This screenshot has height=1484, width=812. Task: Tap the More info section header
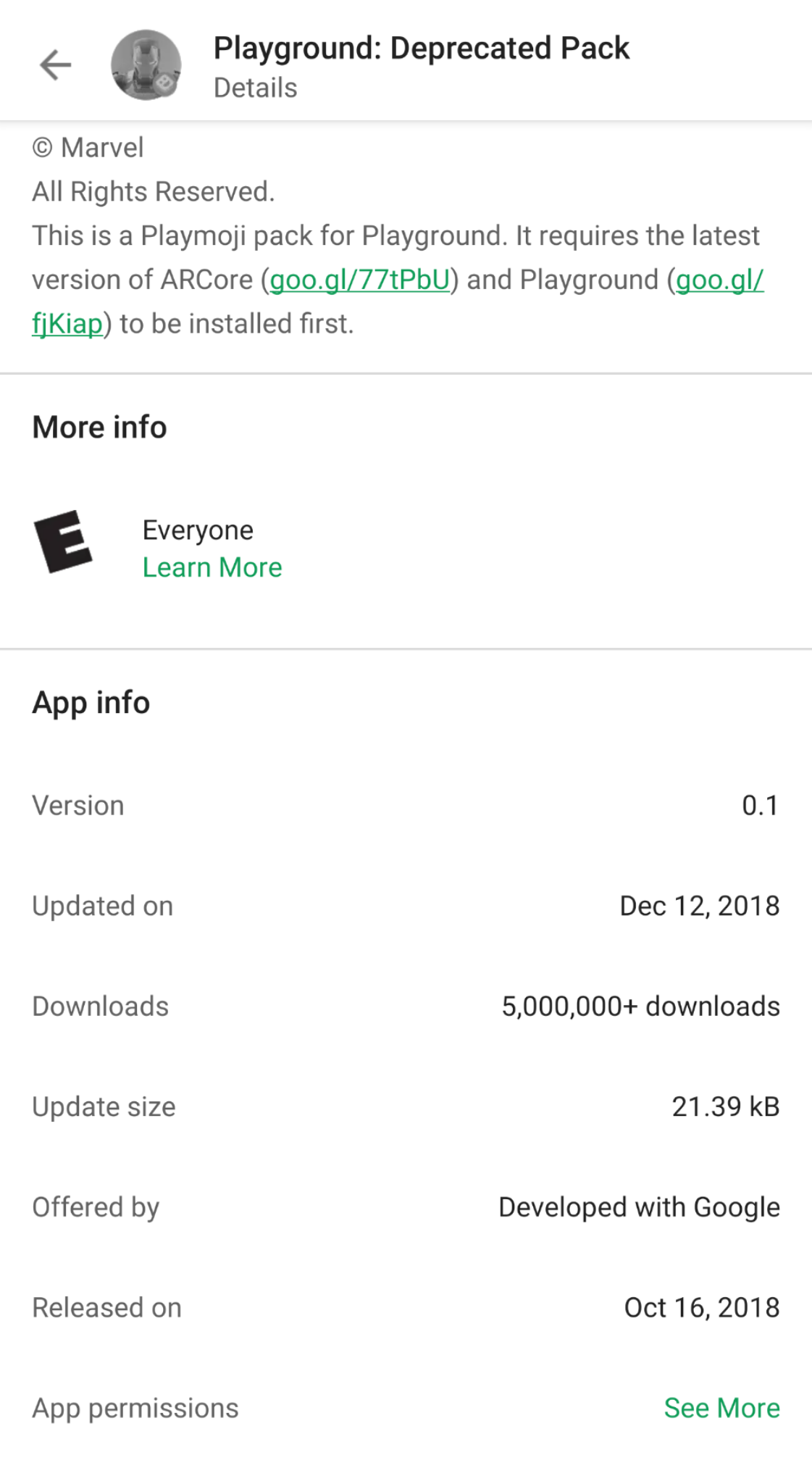point(99,428)
